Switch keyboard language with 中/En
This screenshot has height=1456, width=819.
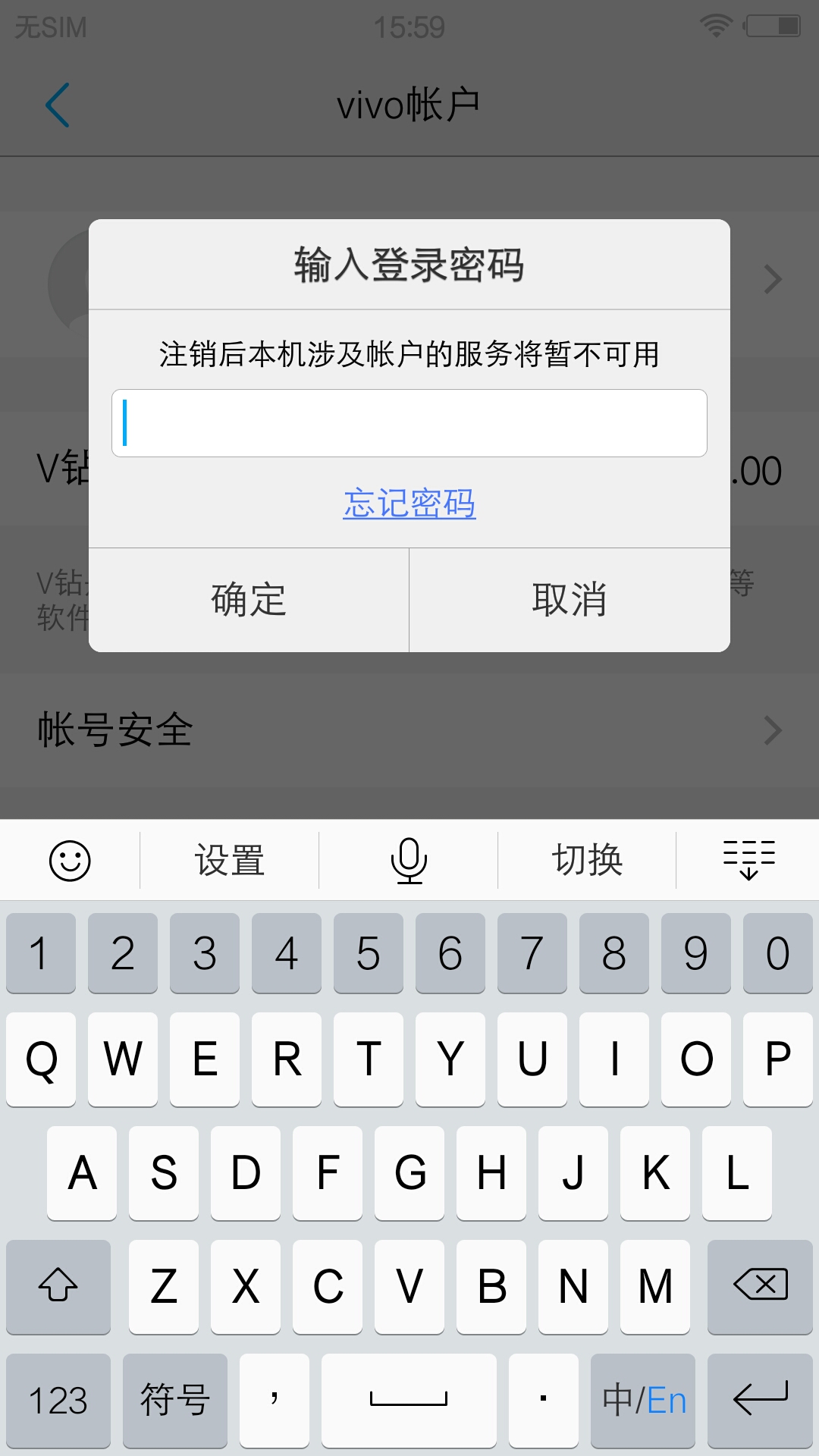click(643, 1400)
